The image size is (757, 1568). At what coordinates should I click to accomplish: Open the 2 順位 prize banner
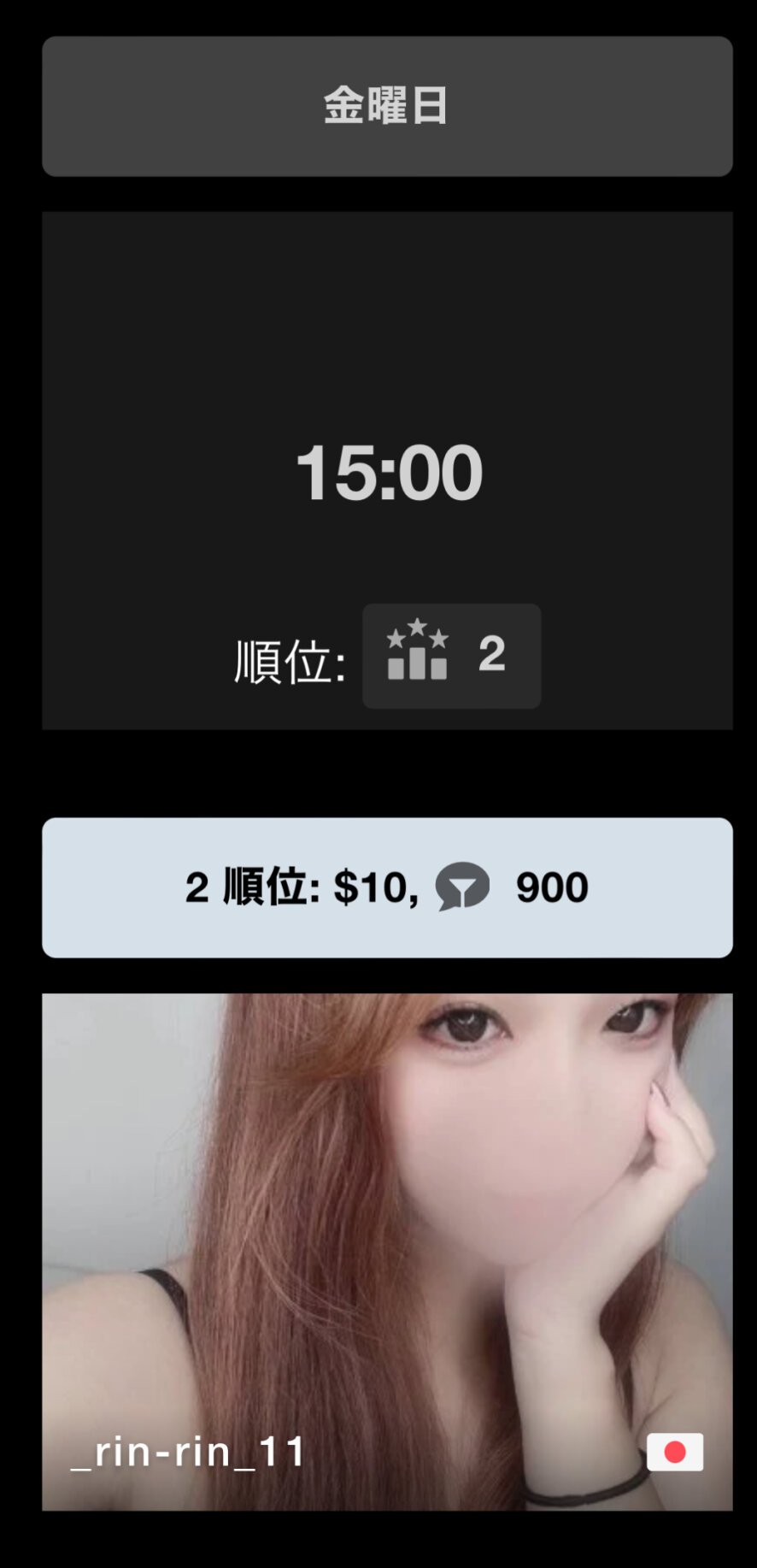click(x=387, y=887)
